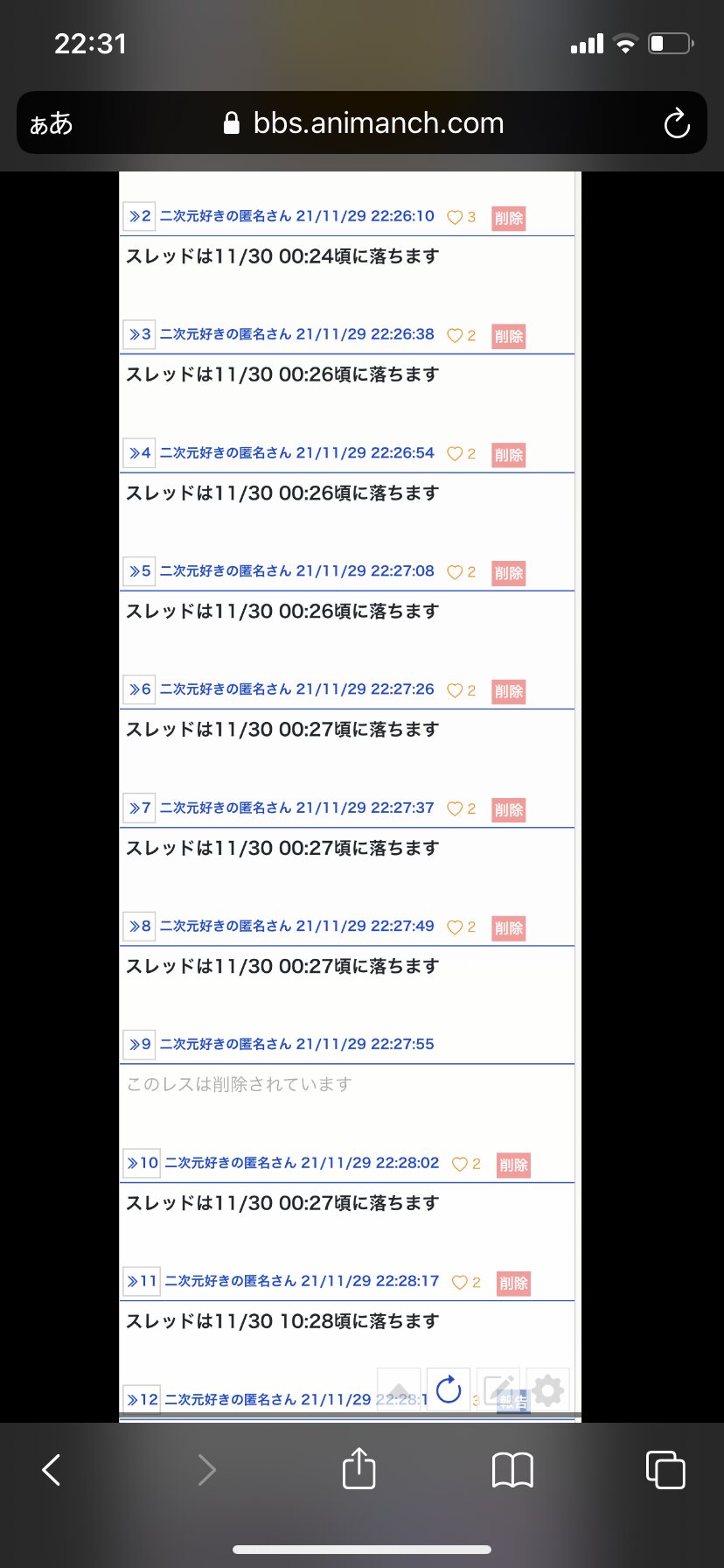
Task: Like post number 8
Action: point(461,927)
